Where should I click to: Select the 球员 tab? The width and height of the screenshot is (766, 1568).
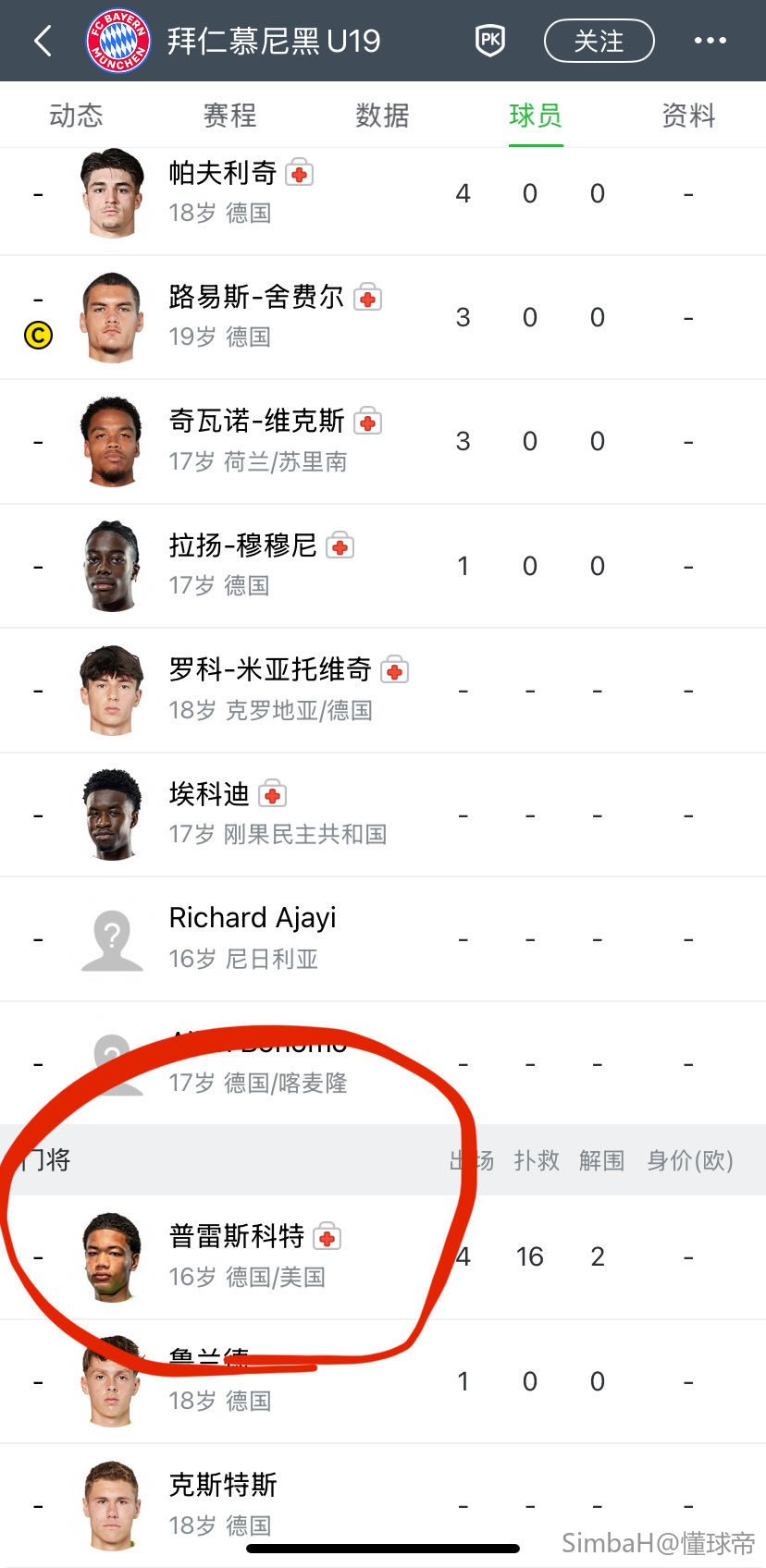coord(536,116)
